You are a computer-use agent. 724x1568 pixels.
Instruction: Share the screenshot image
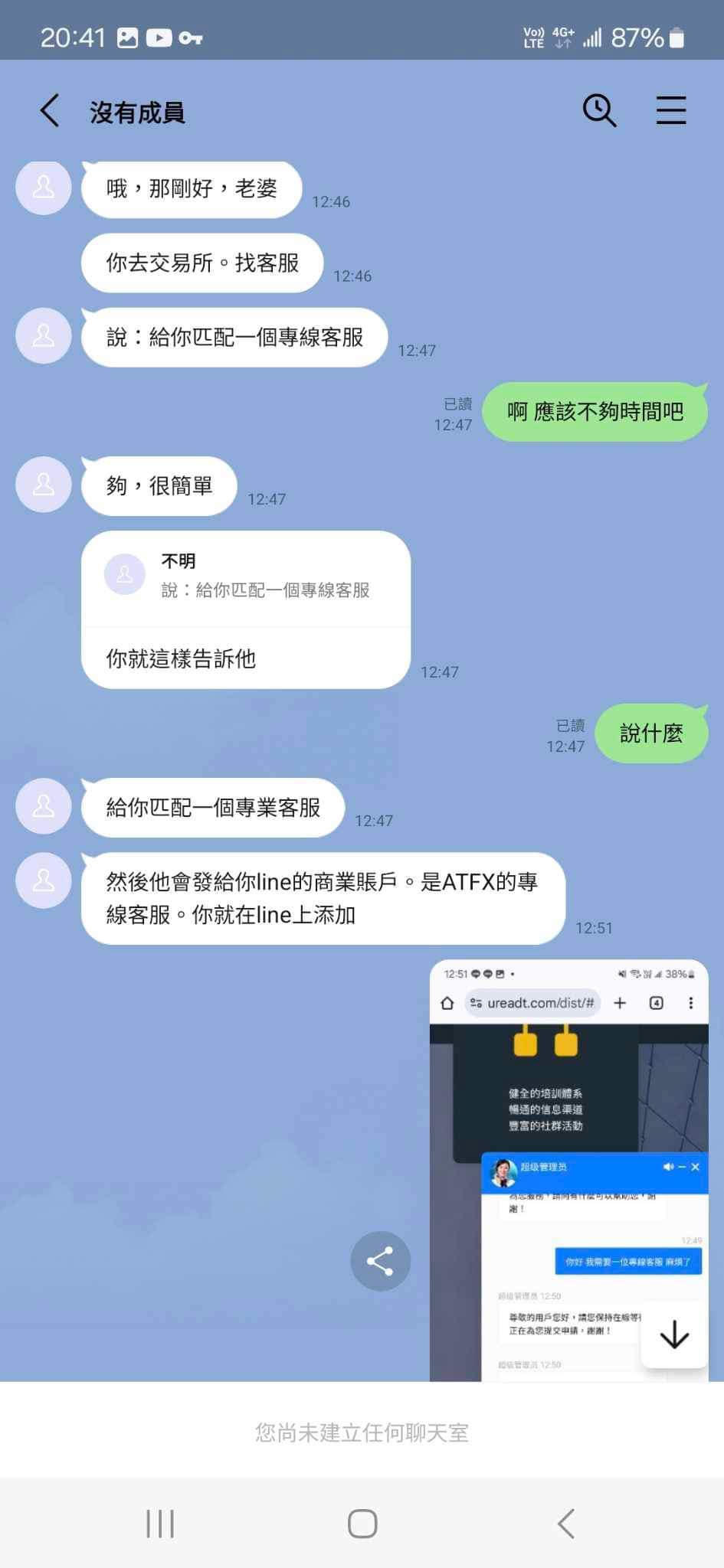coord(380,1261)
